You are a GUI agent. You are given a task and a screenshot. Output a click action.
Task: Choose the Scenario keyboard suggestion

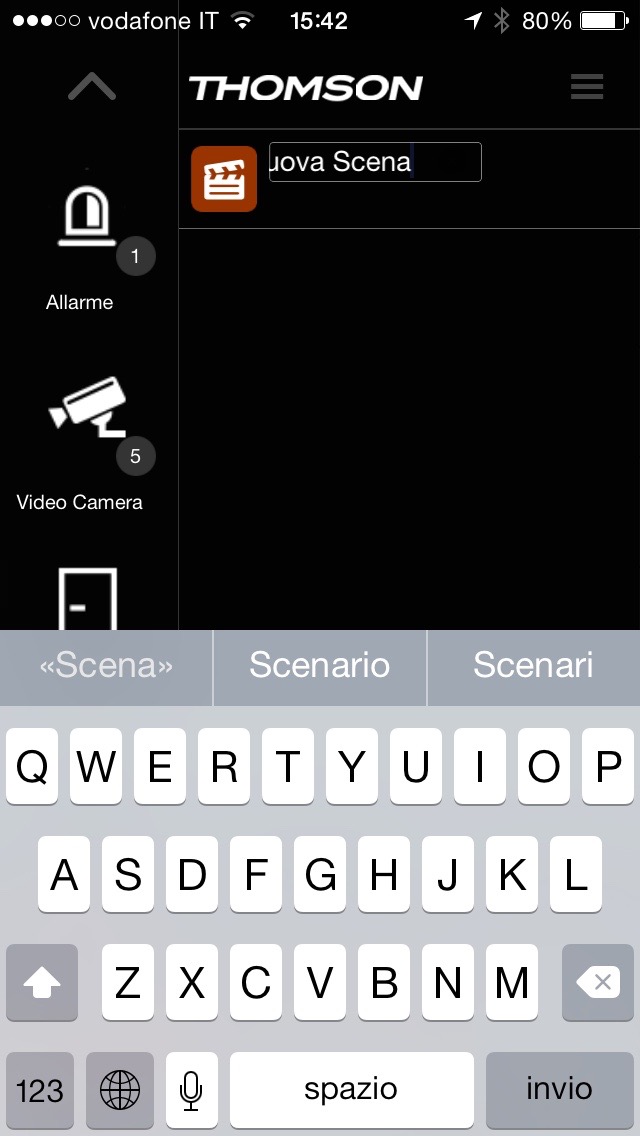click(319, 666)
